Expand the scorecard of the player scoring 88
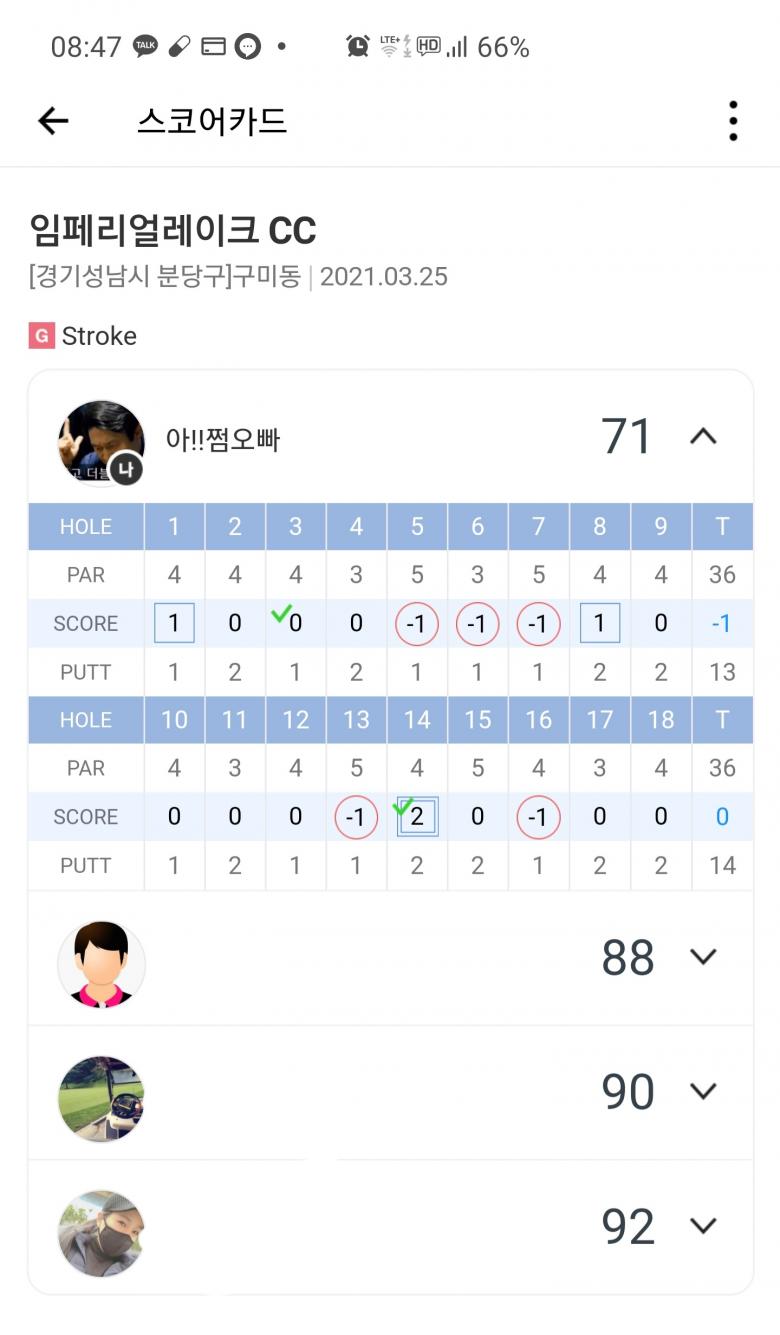 click(x=704, y=957)
